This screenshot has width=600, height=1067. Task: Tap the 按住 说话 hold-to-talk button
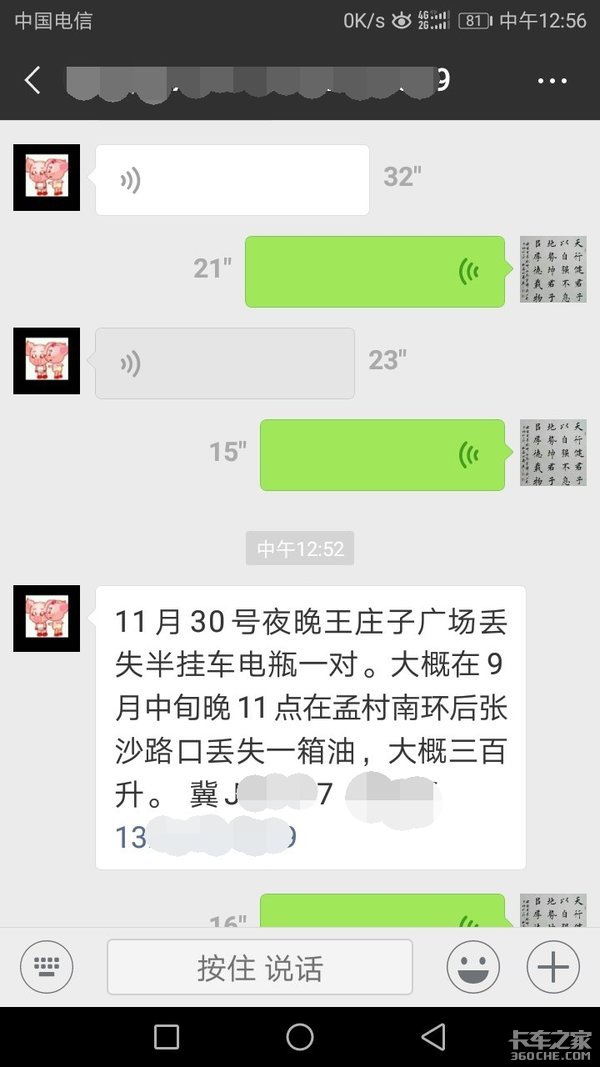(260, 967)
